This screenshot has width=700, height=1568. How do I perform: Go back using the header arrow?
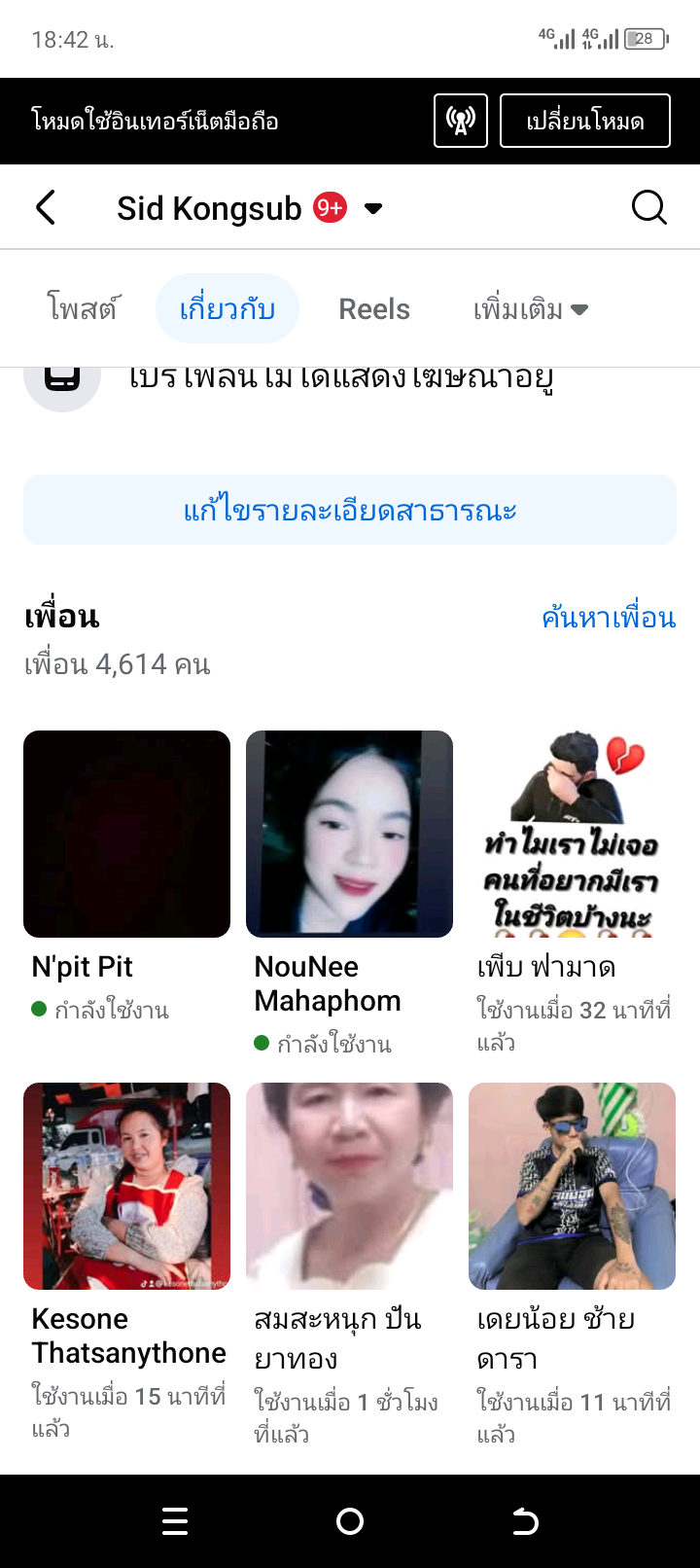click(46, 207)
